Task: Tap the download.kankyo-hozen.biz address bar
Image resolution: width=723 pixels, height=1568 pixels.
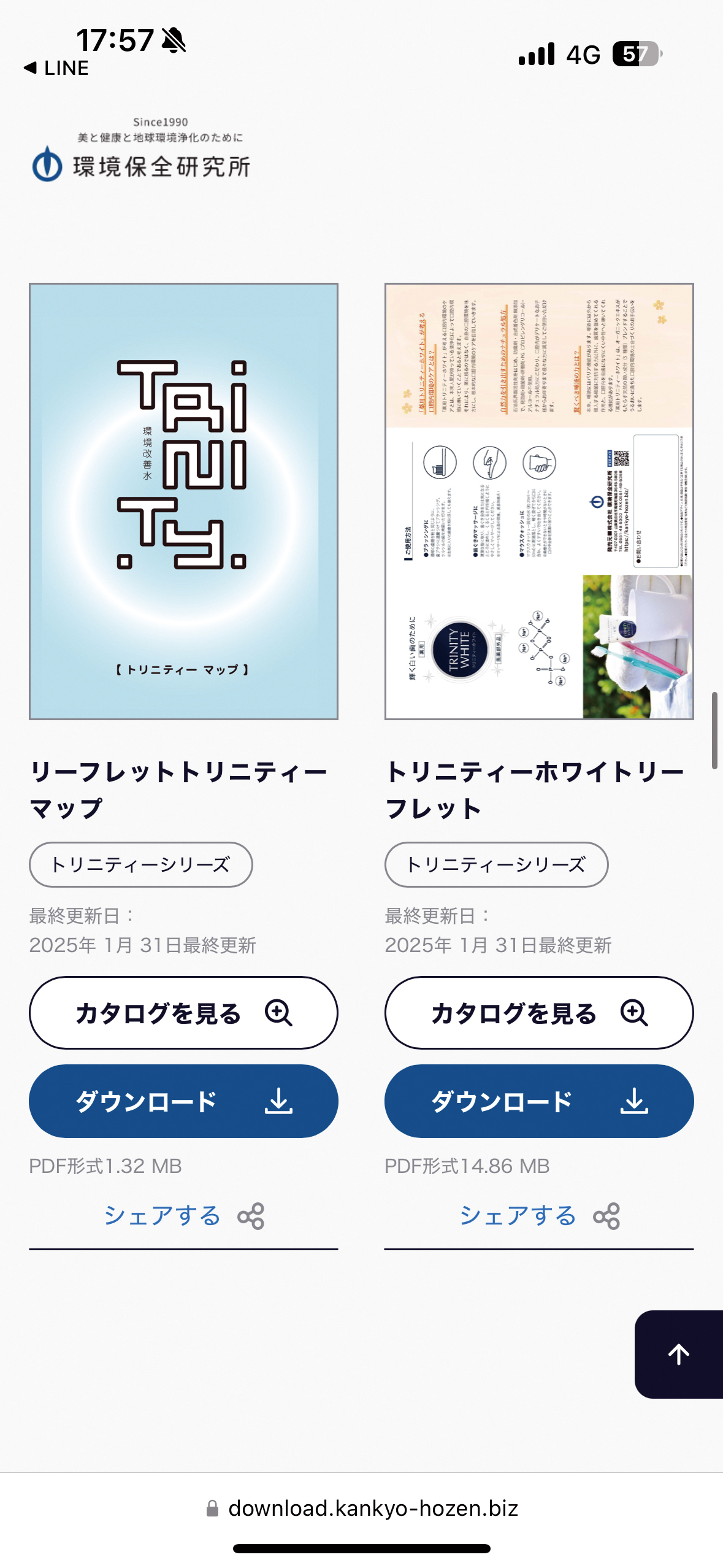Action: (x=362, y=1508)
